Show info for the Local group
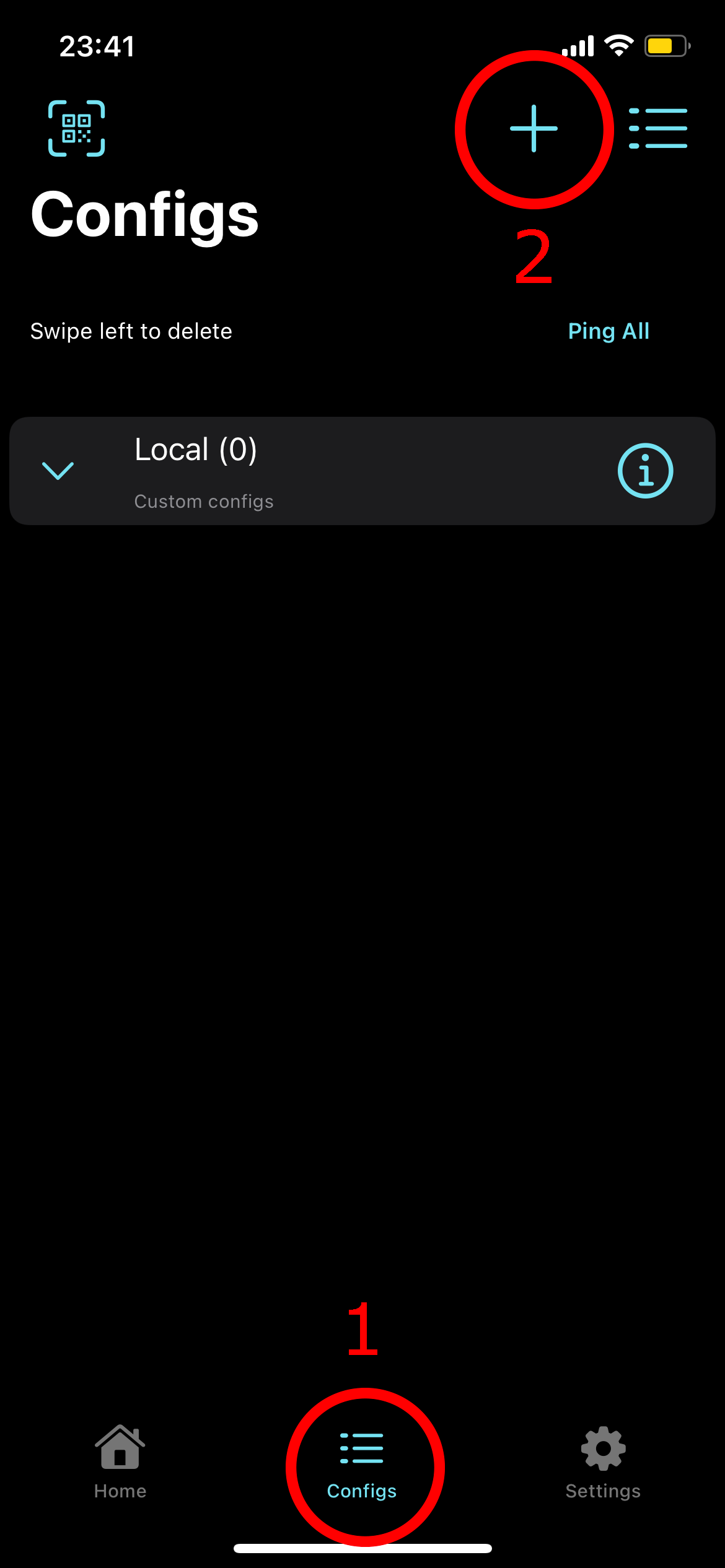This screenshot has width=725, height=1568. [645, 471]
